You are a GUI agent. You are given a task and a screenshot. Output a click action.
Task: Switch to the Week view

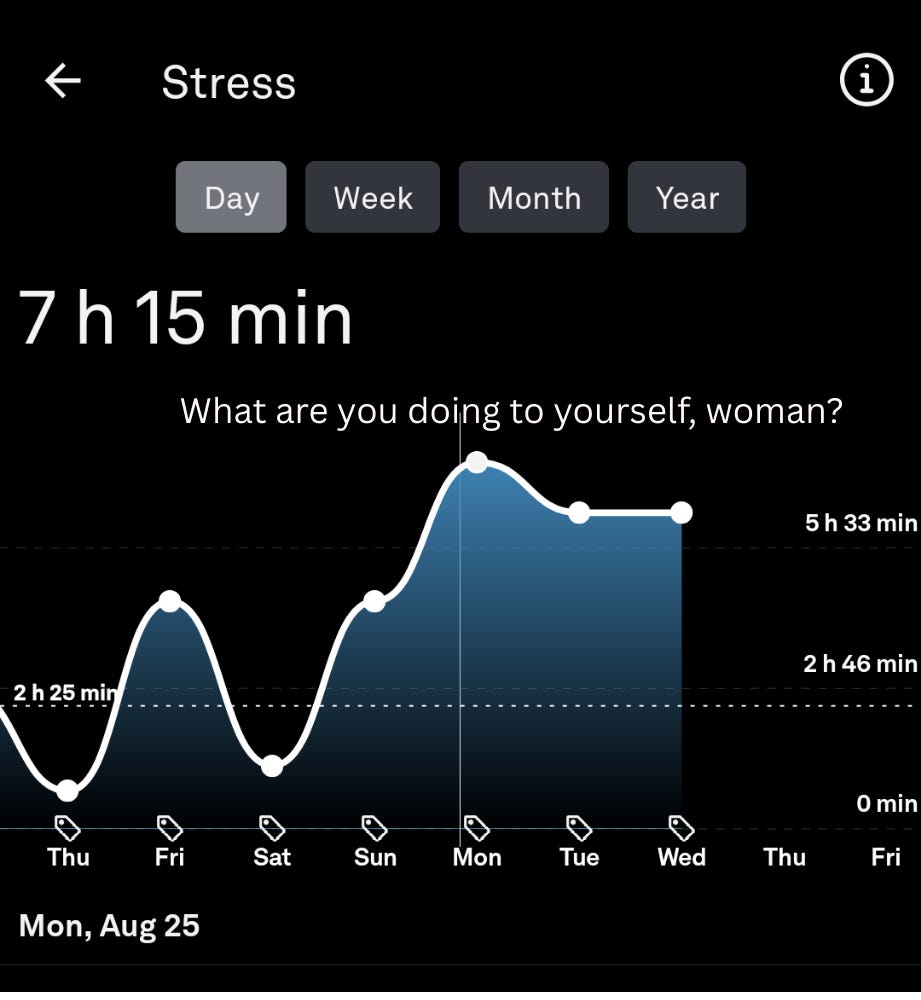[372, 197]
